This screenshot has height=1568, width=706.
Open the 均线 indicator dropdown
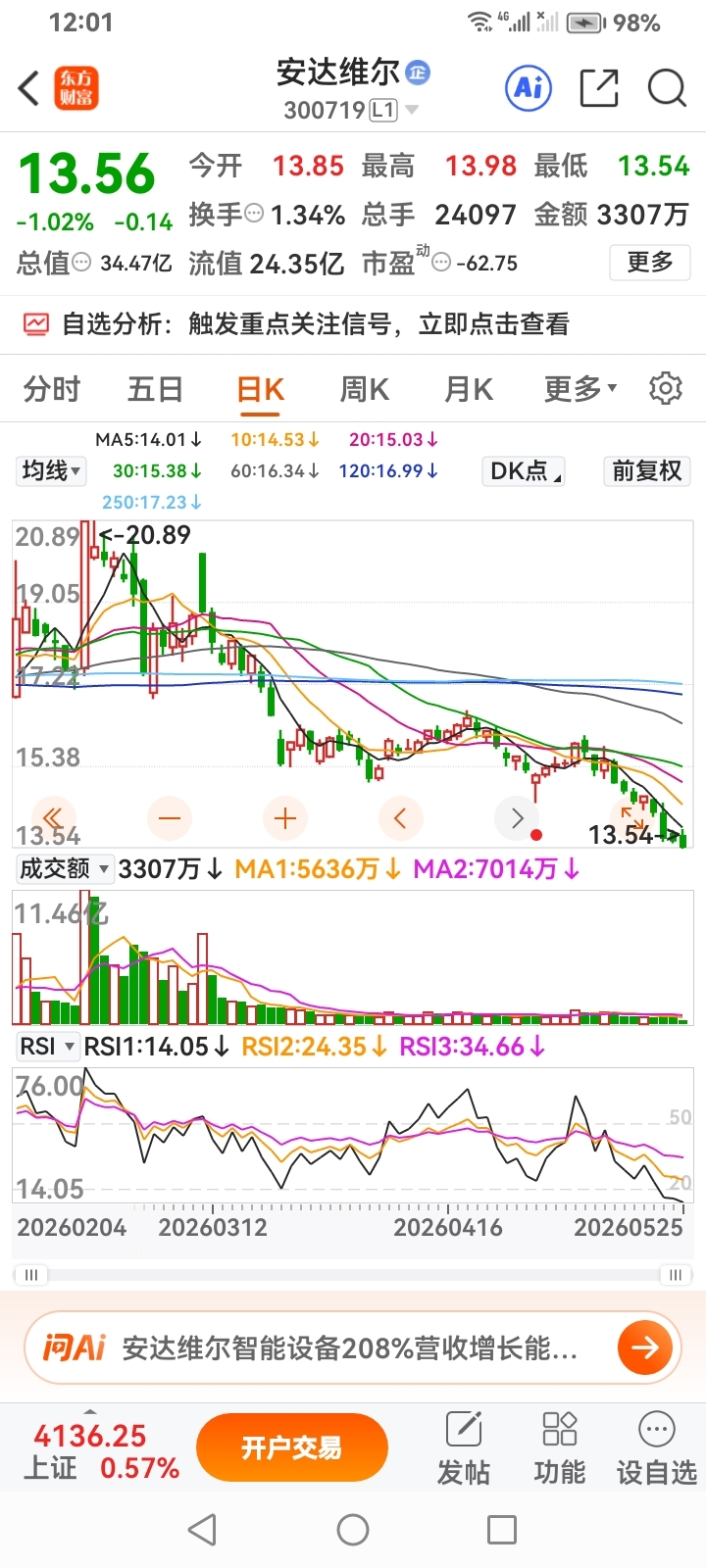52,471
